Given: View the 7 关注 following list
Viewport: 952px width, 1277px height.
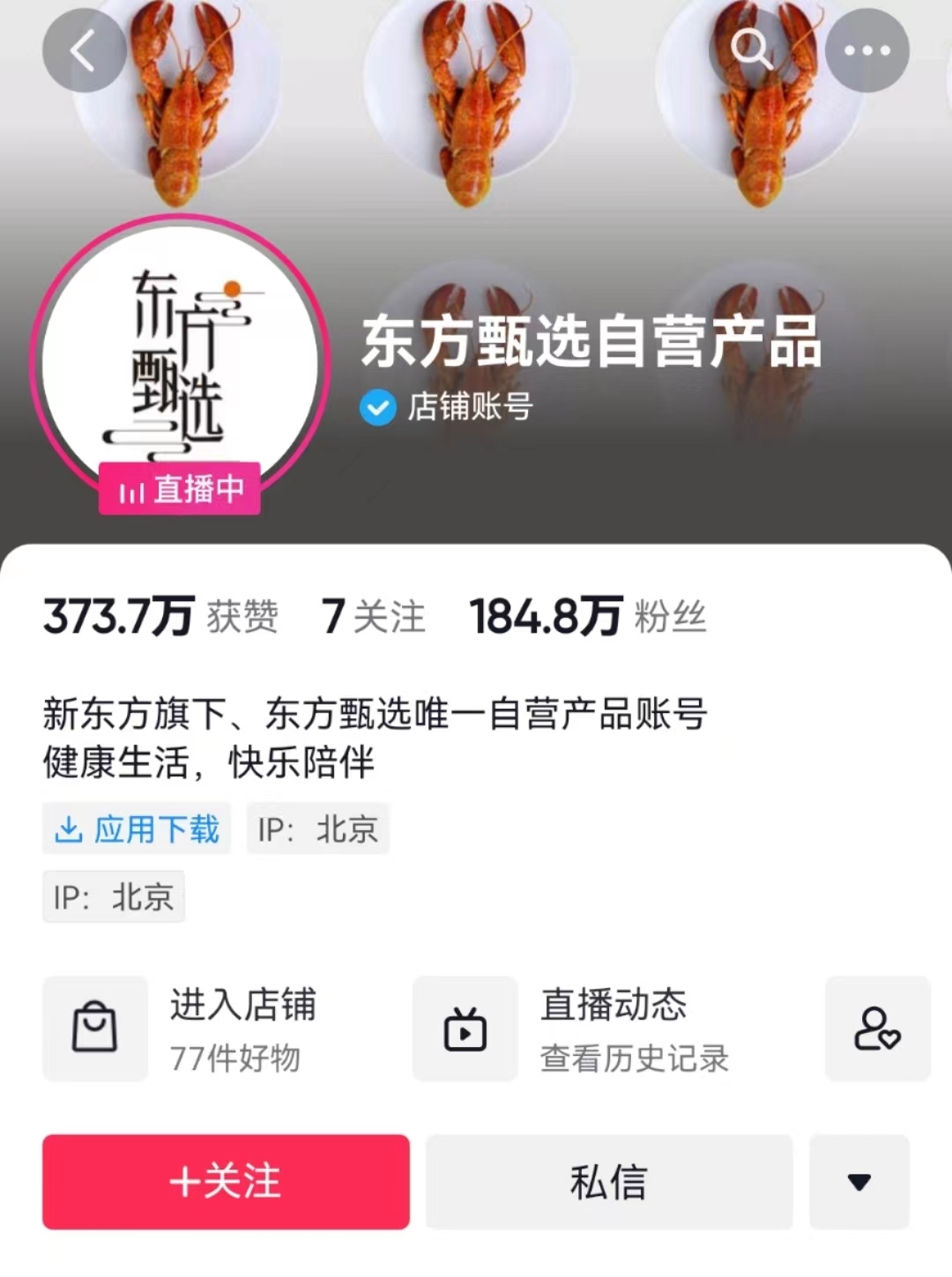Looking at the screenshot, I should (373, 616).
